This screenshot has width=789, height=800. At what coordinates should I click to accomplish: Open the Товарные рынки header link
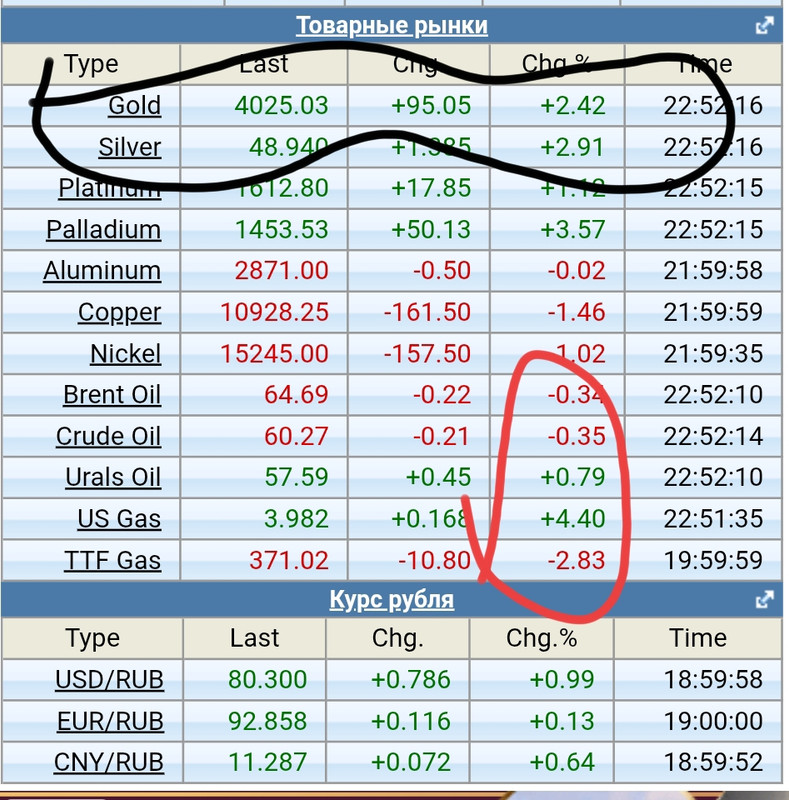point(391,25)
